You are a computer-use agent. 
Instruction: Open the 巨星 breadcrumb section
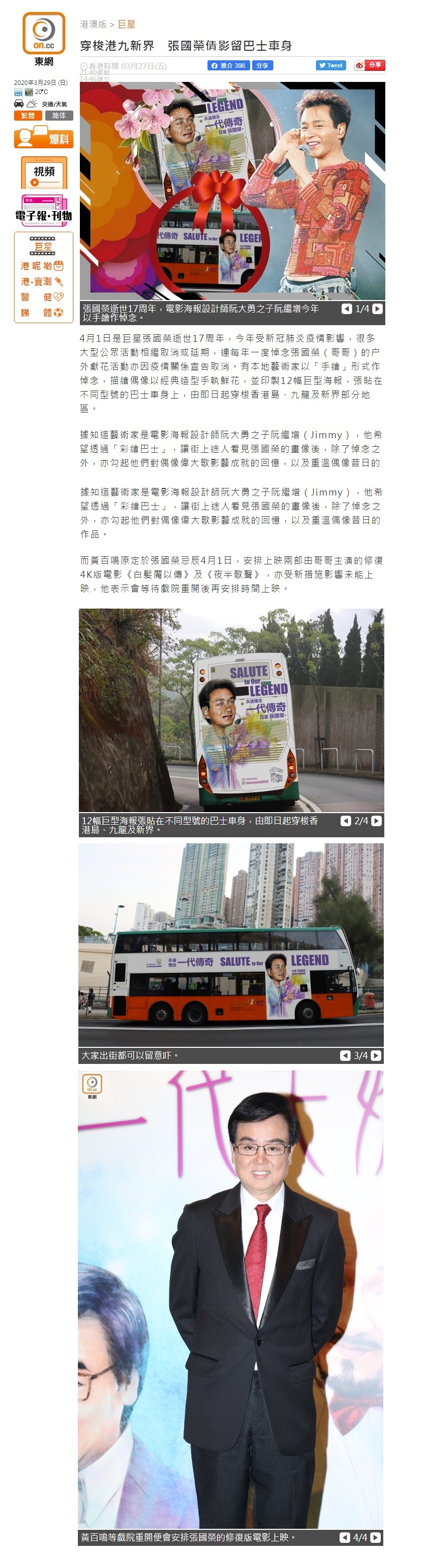(x=126, y=24)
